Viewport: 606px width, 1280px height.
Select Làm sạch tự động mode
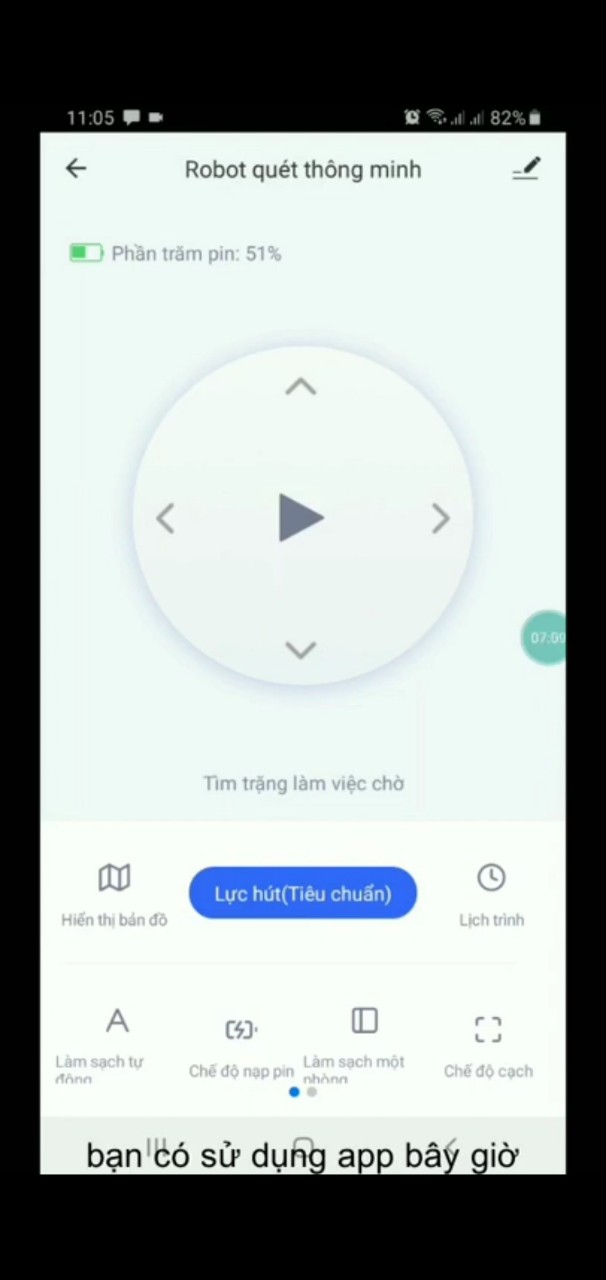coord(116,1040)
